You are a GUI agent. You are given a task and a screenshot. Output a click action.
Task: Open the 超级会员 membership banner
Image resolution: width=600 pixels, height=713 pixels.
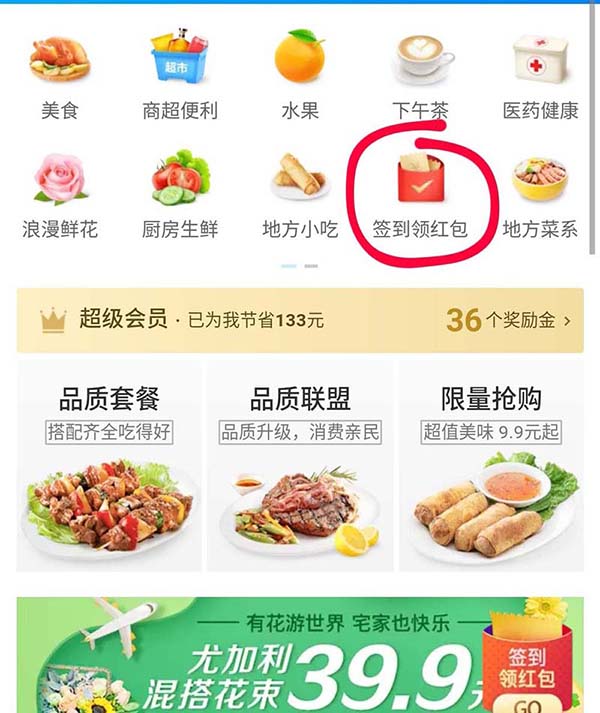coord(200,320)
